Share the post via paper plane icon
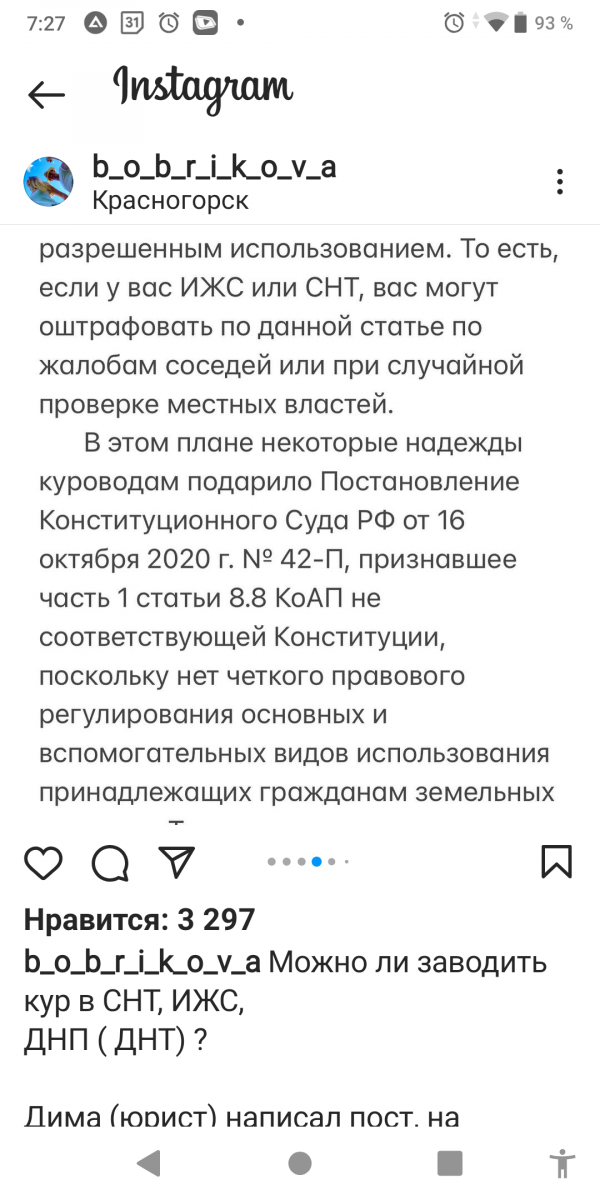Screen dimensions: 600x1200 pos(176,861)
